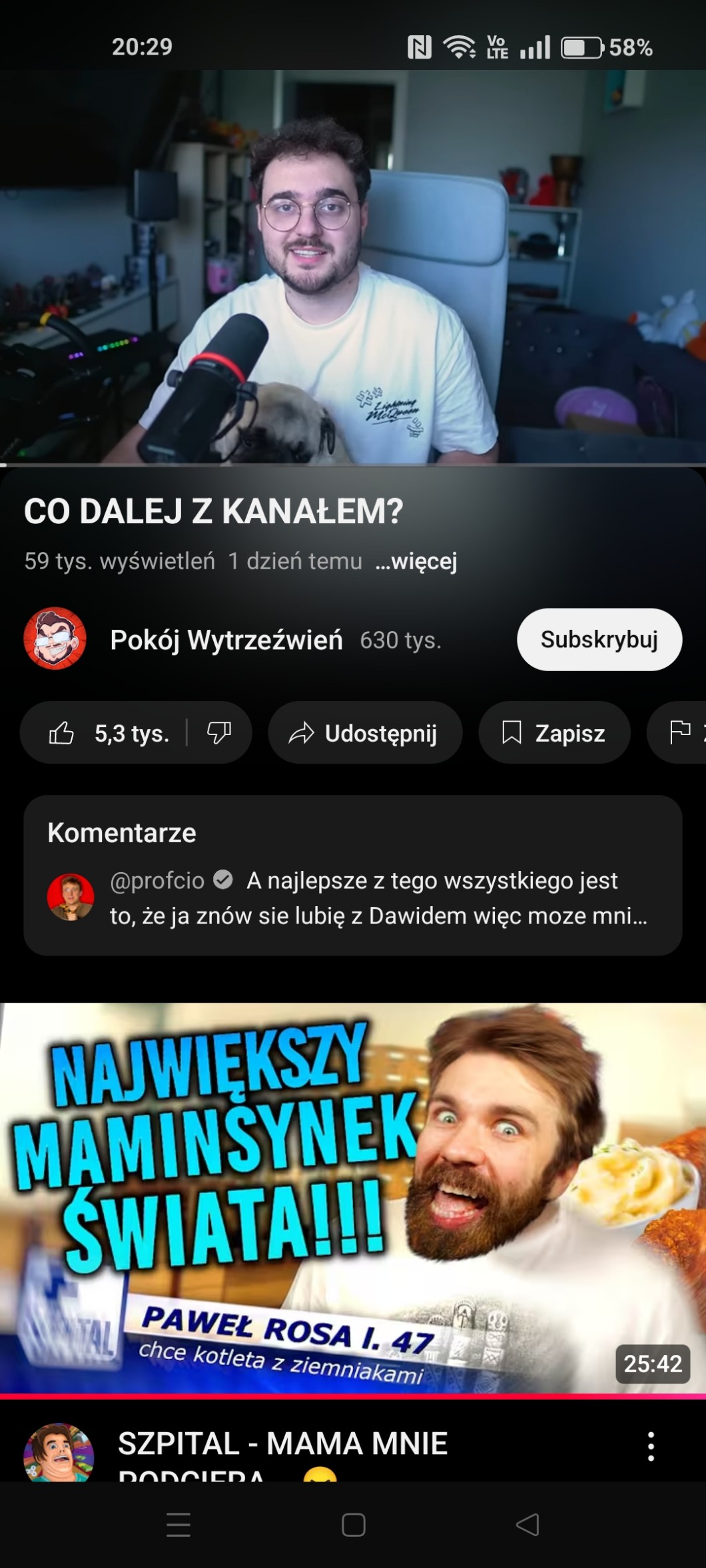Open channel avatar next to SZPITAL video
Image resolution: width=706 pixels, height=1568 pixels.
click(58, 1453)
